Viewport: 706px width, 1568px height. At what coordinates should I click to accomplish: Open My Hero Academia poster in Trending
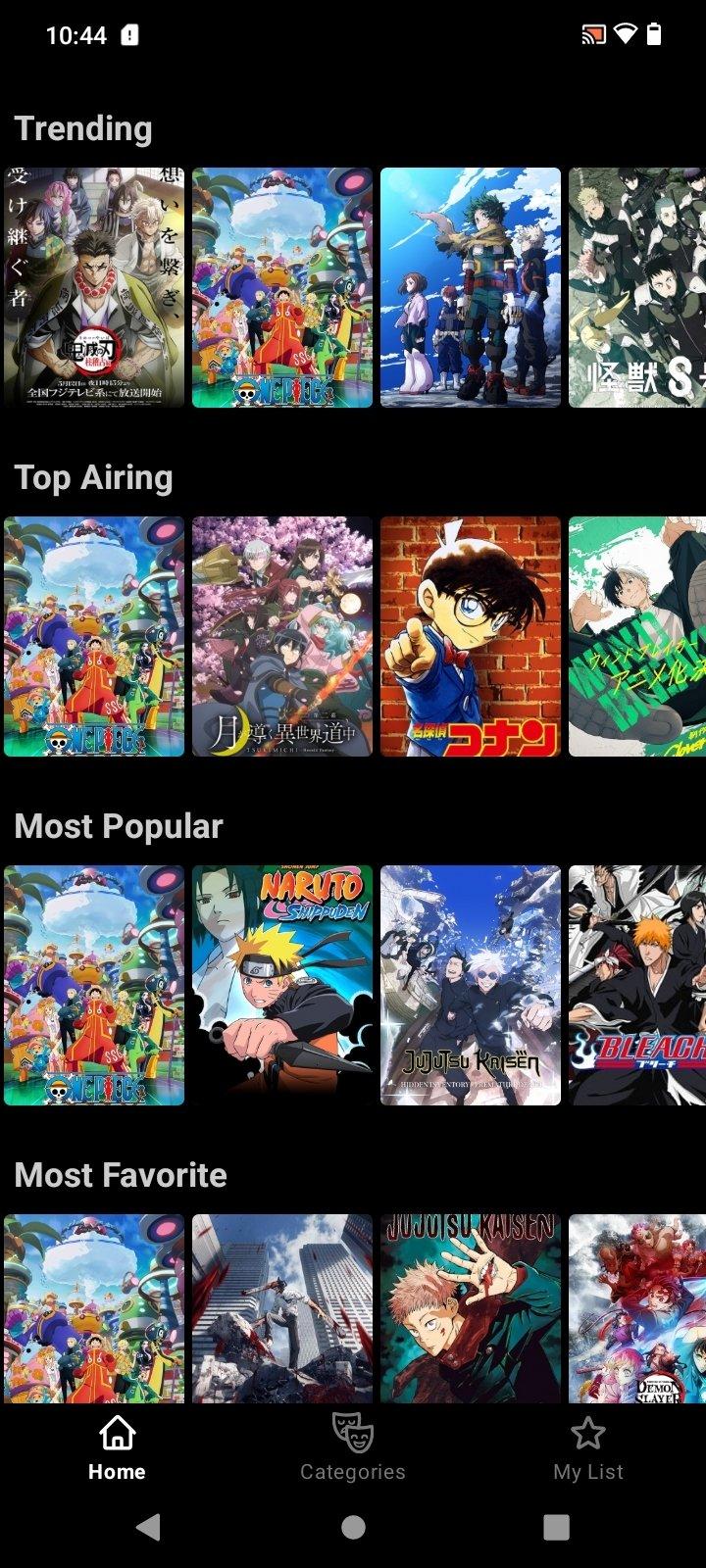[471, 287]
